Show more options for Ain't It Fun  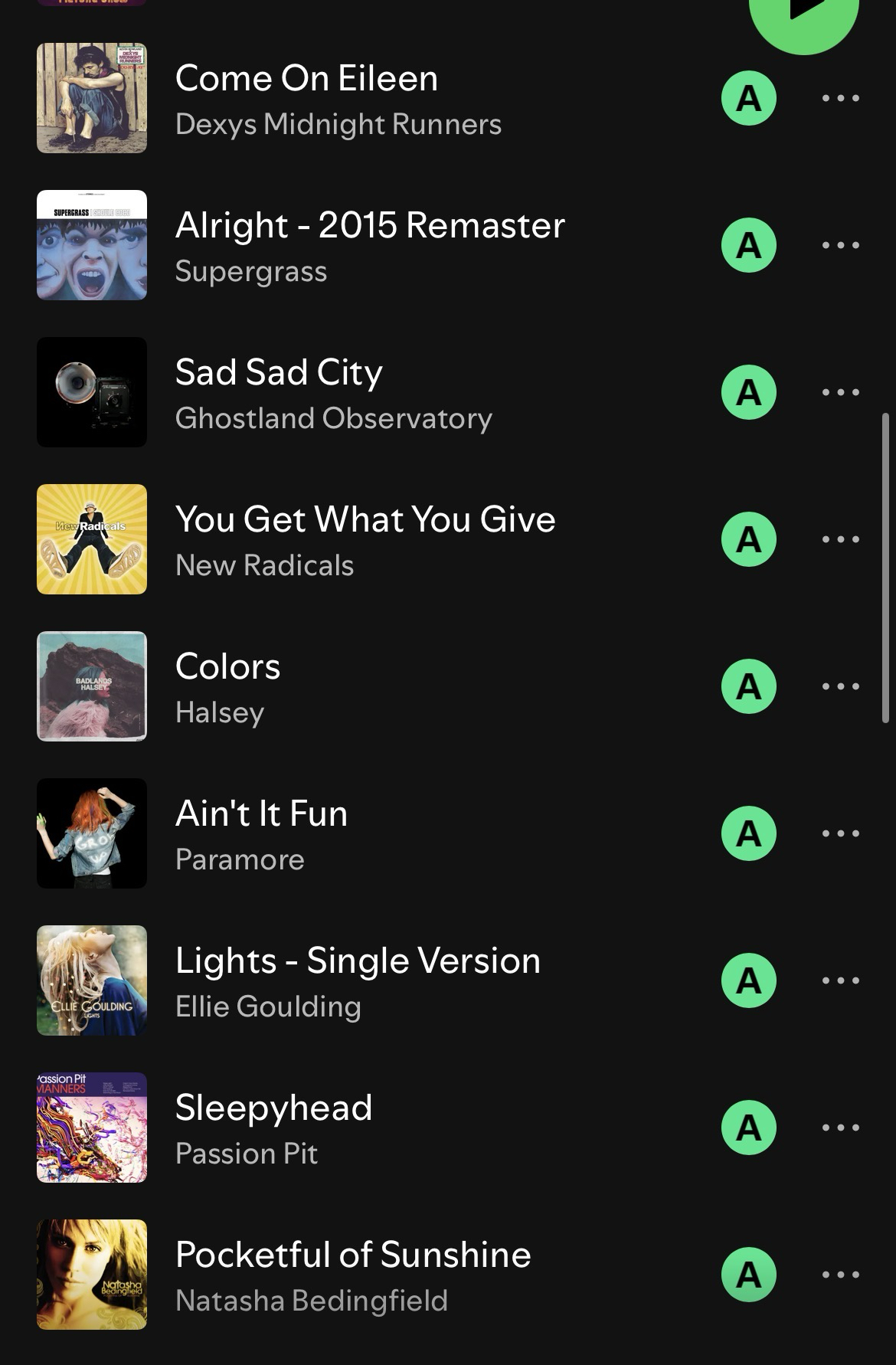[840, 833]
